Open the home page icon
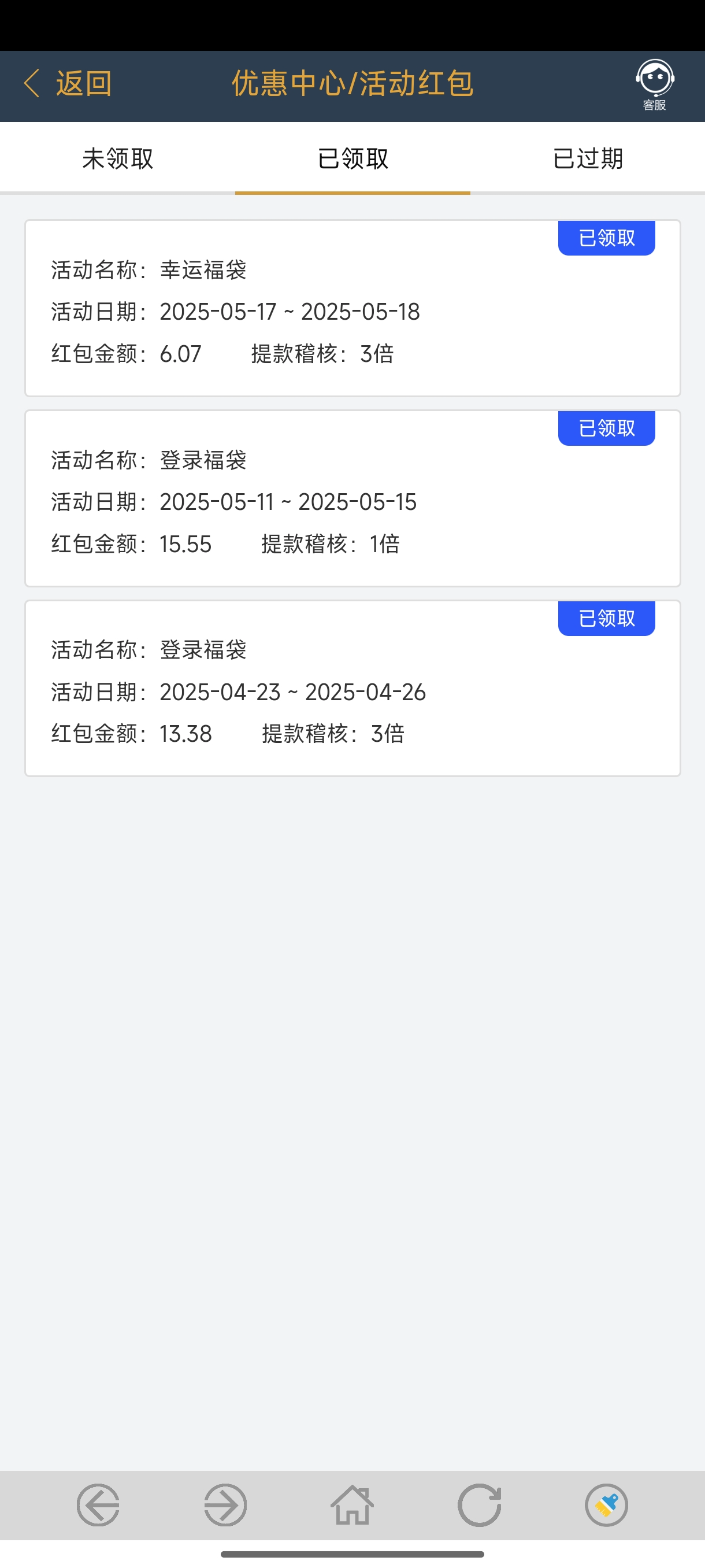 coord(352,1505)
